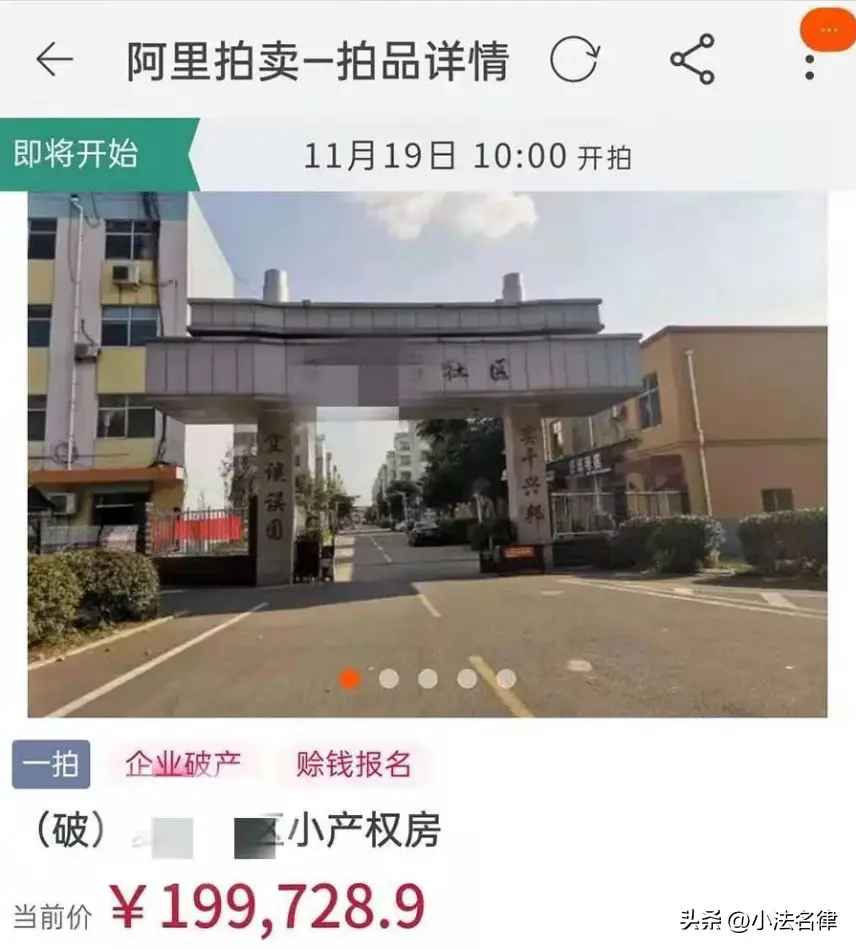Refresh the auction detail page

[x=574, y=60]
